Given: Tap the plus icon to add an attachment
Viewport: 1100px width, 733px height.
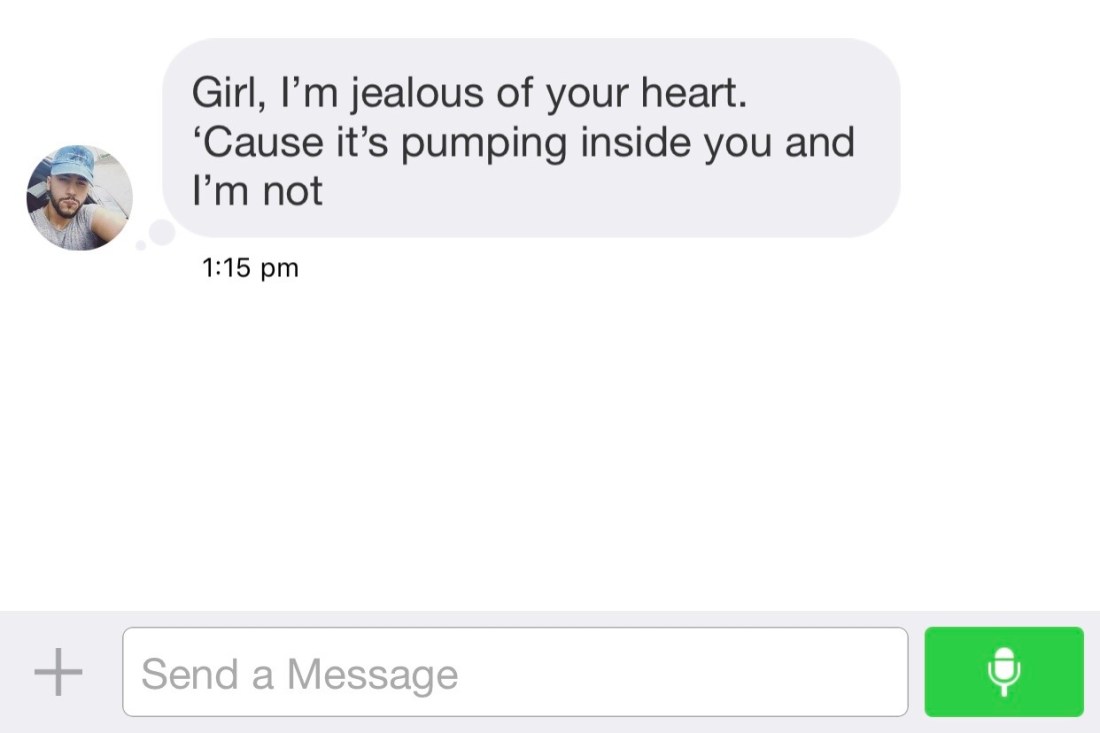Looking at the screenshot, I should (x=58, y=673).
